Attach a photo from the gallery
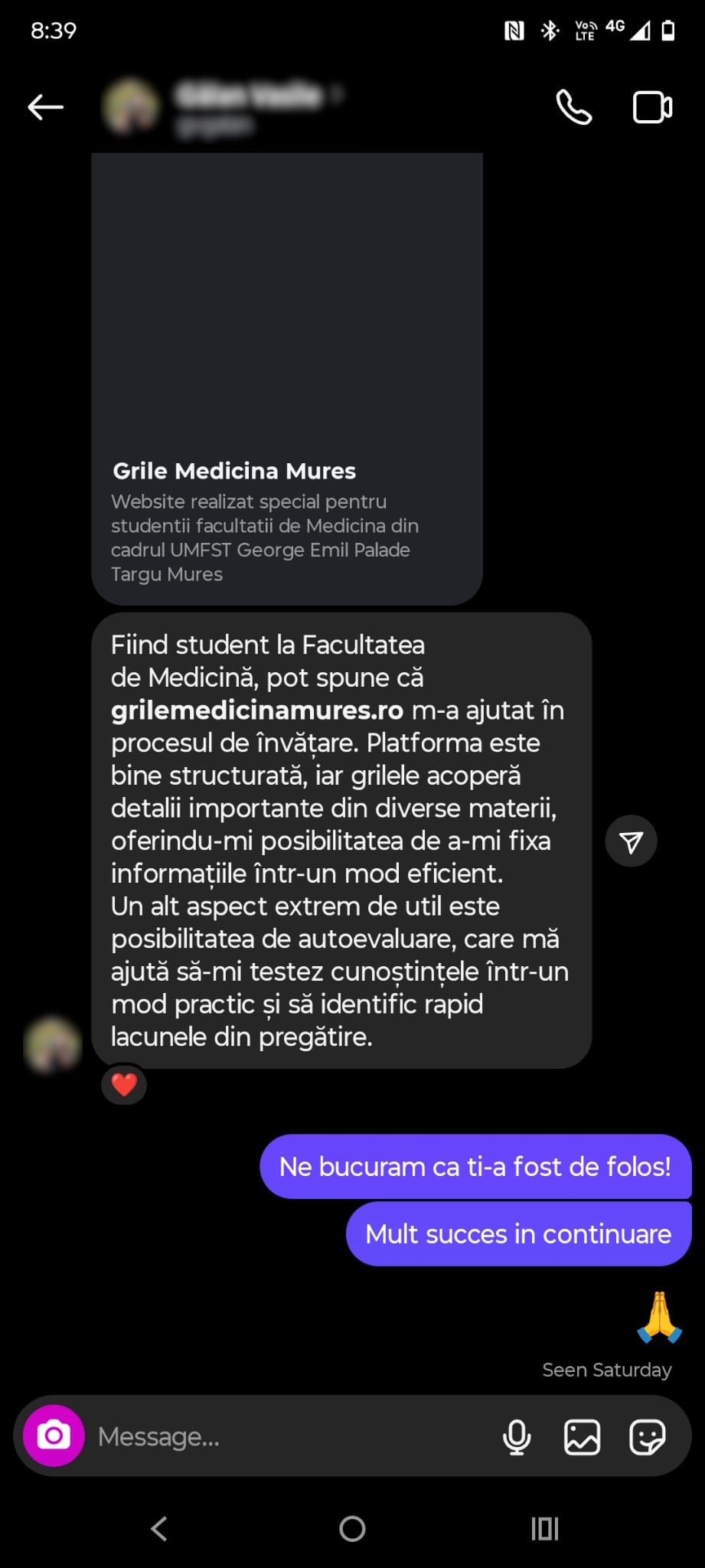This screenshot has width=705, height=1568. (582, 1436)
